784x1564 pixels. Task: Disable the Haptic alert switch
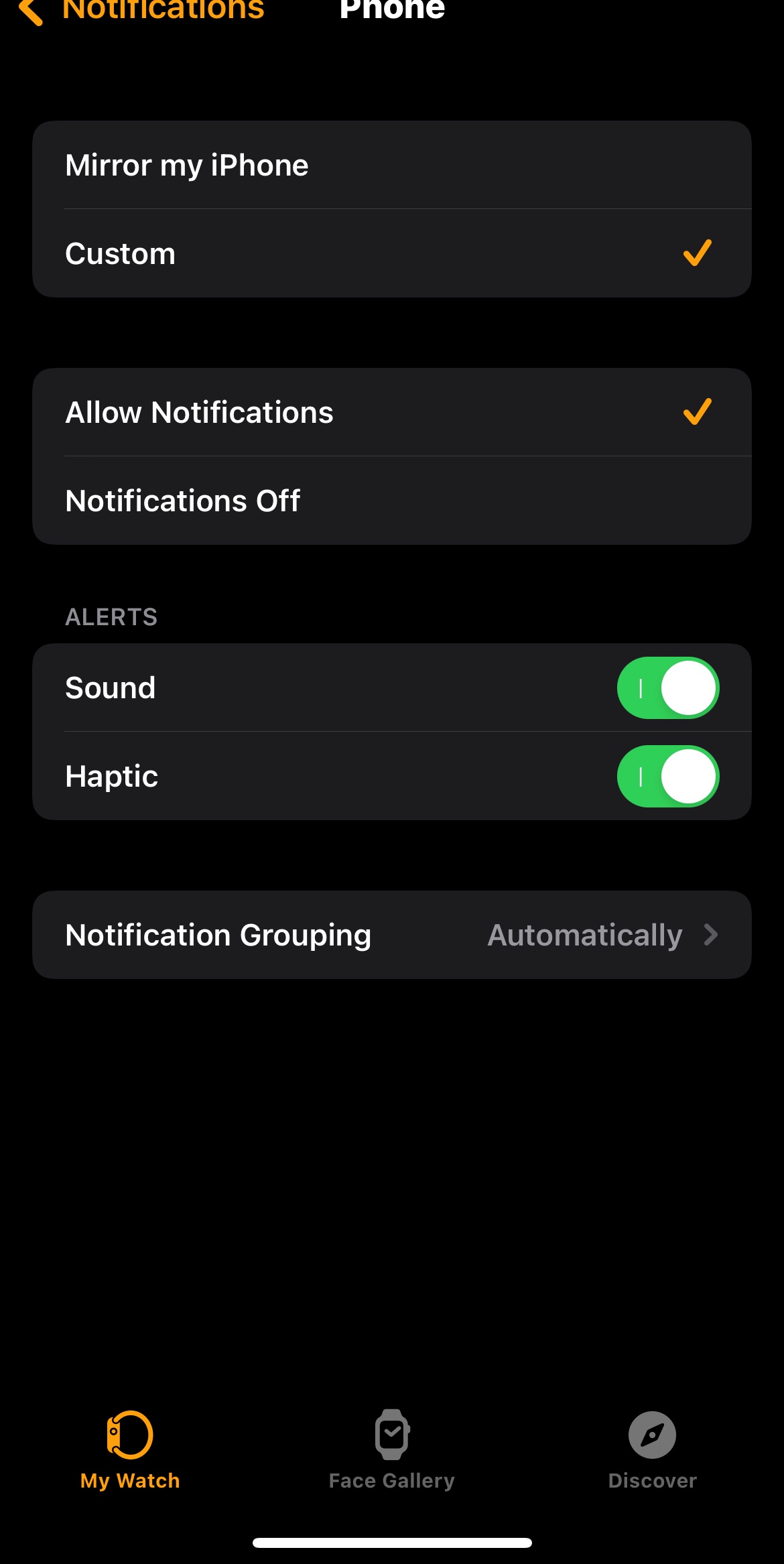point(667,777)
